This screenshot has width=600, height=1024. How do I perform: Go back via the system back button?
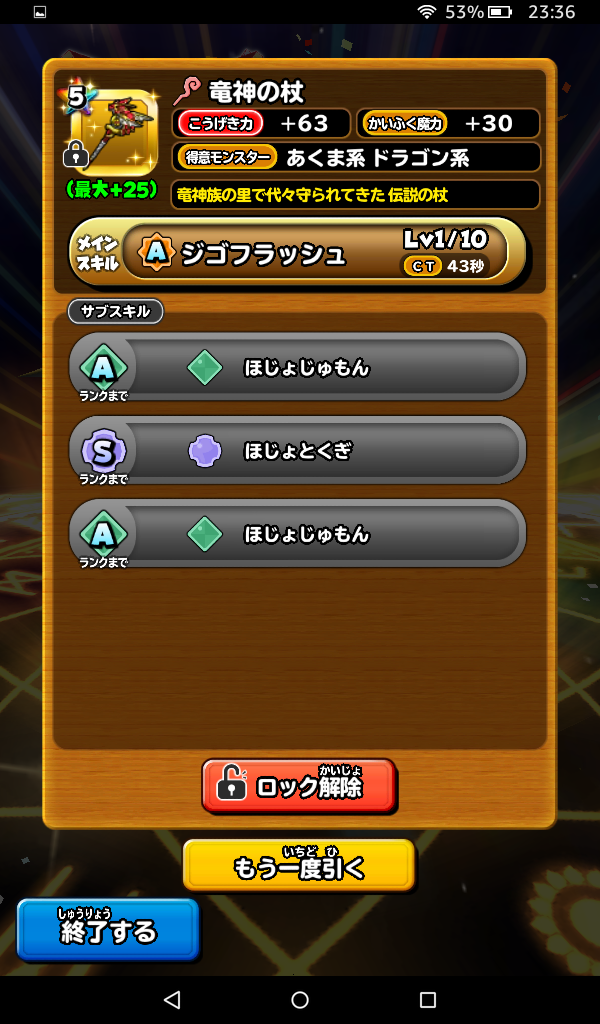172,1000
